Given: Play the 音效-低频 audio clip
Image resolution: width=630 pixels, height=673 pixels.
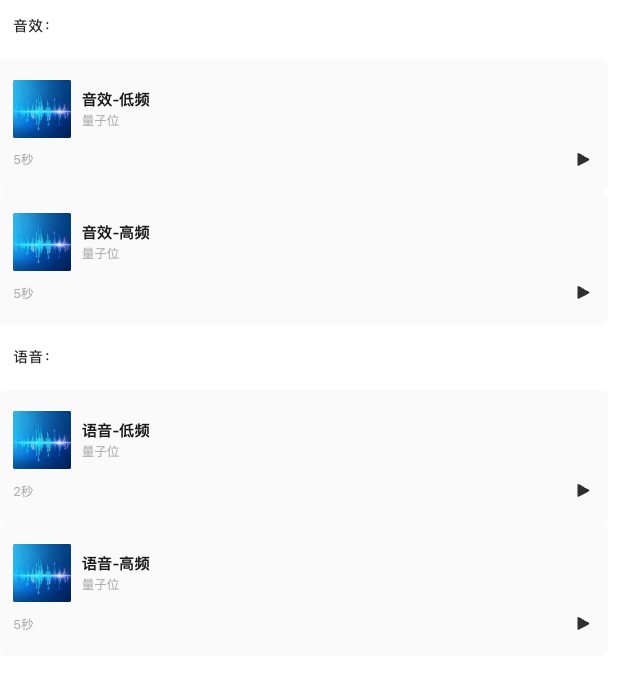Looking at the screenshot, I should [x=583, y=159].
